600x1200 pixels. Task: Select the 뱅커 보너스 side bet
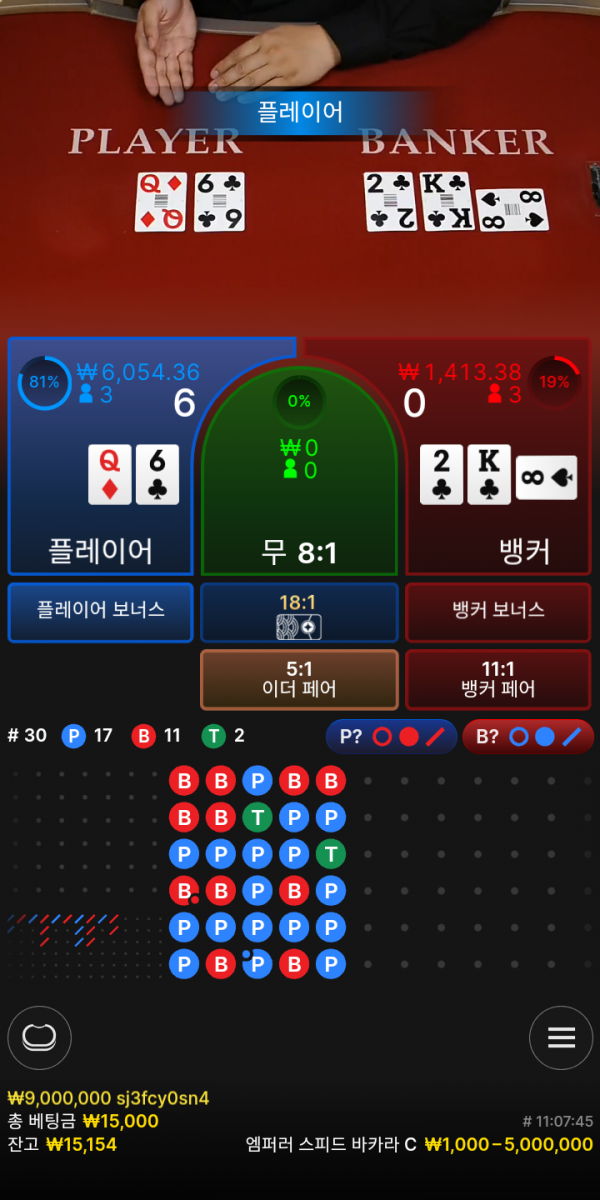(x=498, y=612)
